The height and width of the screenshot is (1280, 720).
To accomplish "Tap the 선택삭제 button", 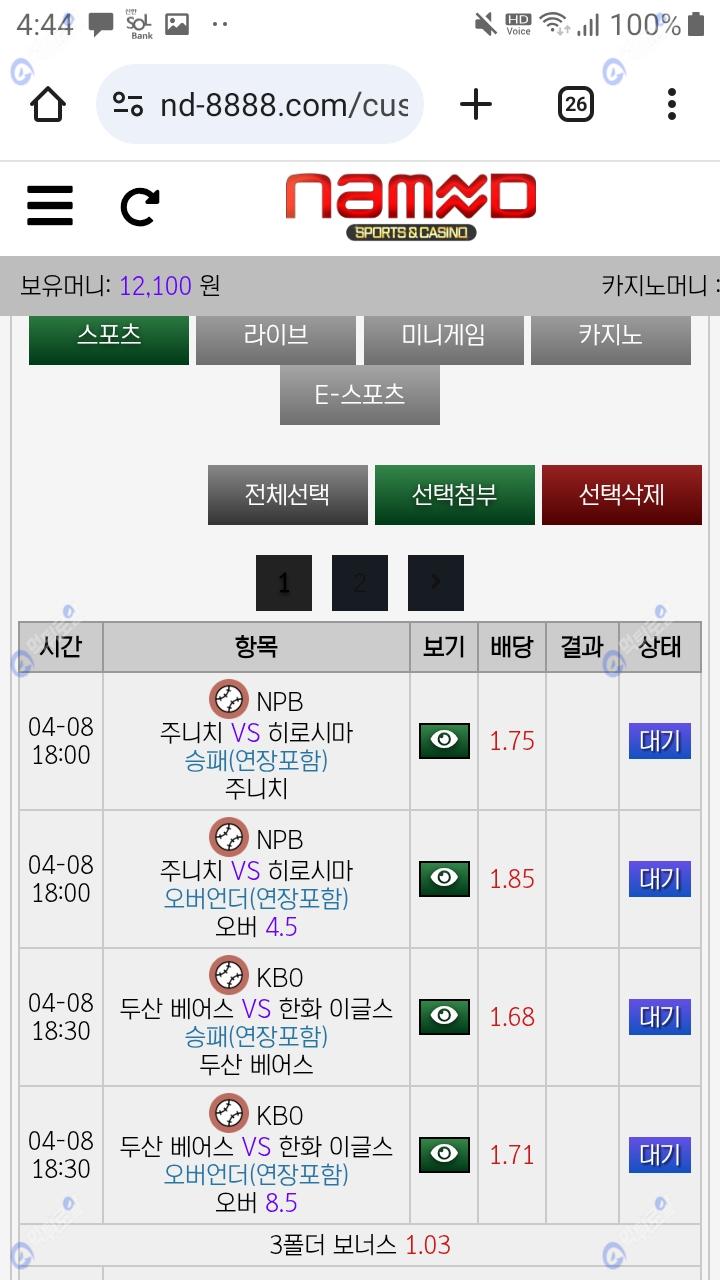I will tap(621, 495).
